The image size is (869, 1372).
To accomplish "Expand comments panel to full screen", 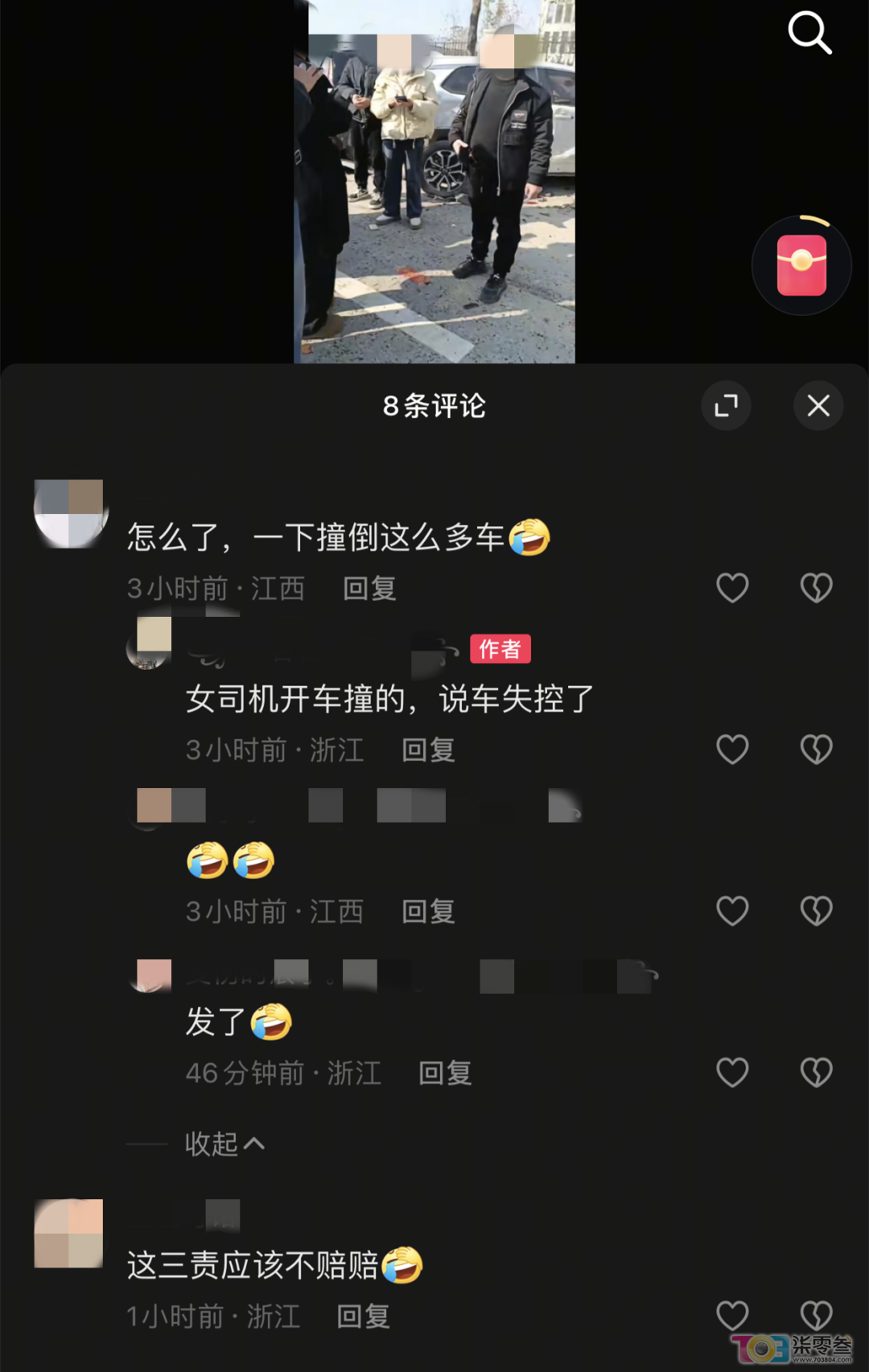I will point(726,405).
